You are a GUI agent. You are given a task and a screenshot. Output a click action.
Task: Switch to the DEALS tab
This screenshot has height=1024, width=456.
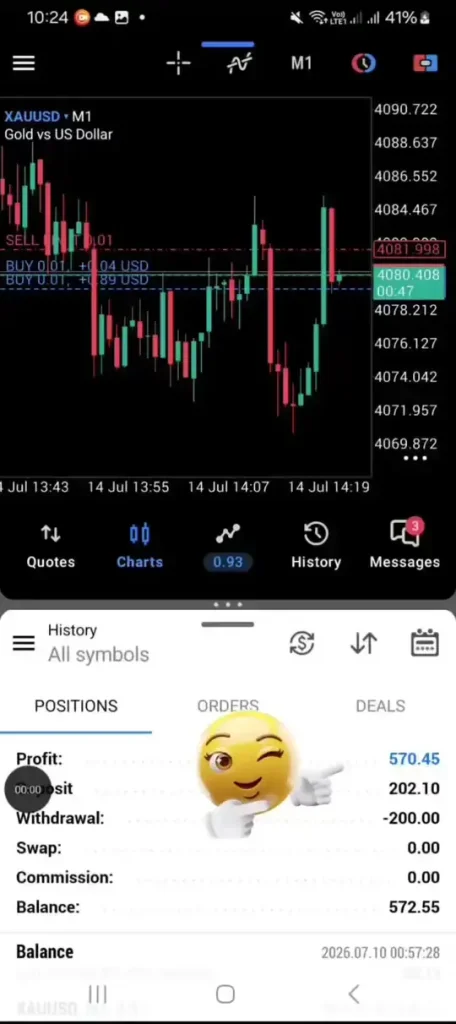tap(380, 706)
